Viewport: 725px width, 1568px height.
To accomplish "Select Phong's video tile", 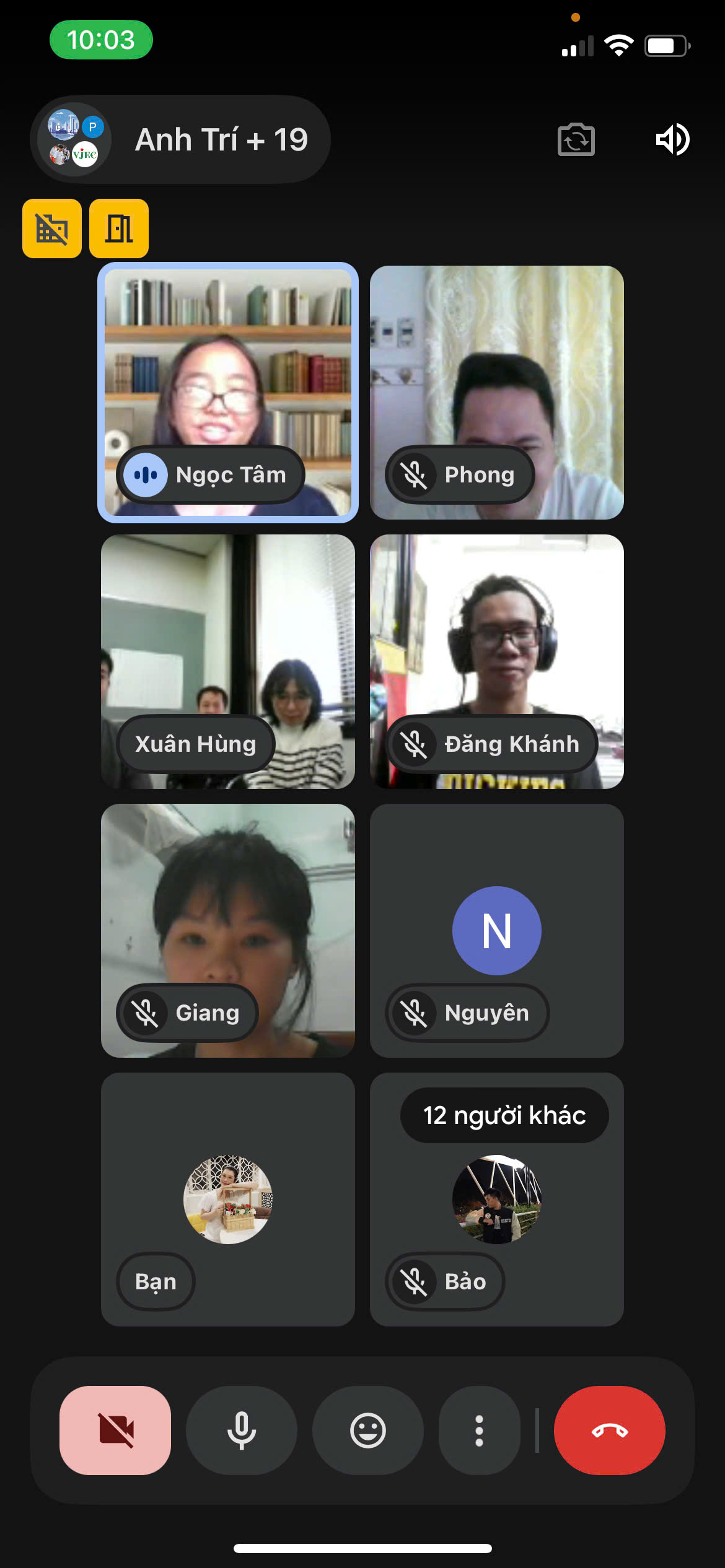I will (x=496, y=372).
